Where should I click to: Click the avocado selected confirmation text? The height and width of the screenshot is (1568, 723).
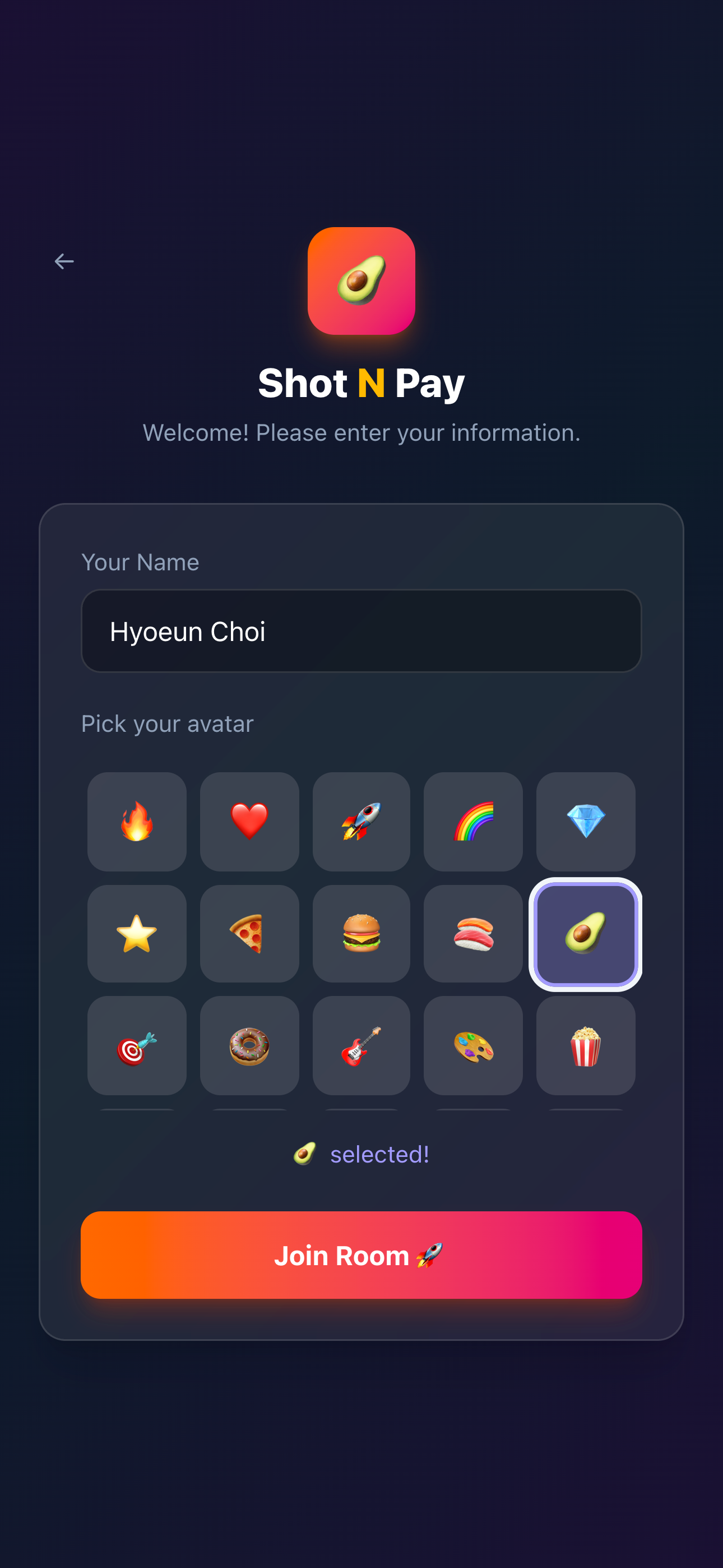[361, 1153]
